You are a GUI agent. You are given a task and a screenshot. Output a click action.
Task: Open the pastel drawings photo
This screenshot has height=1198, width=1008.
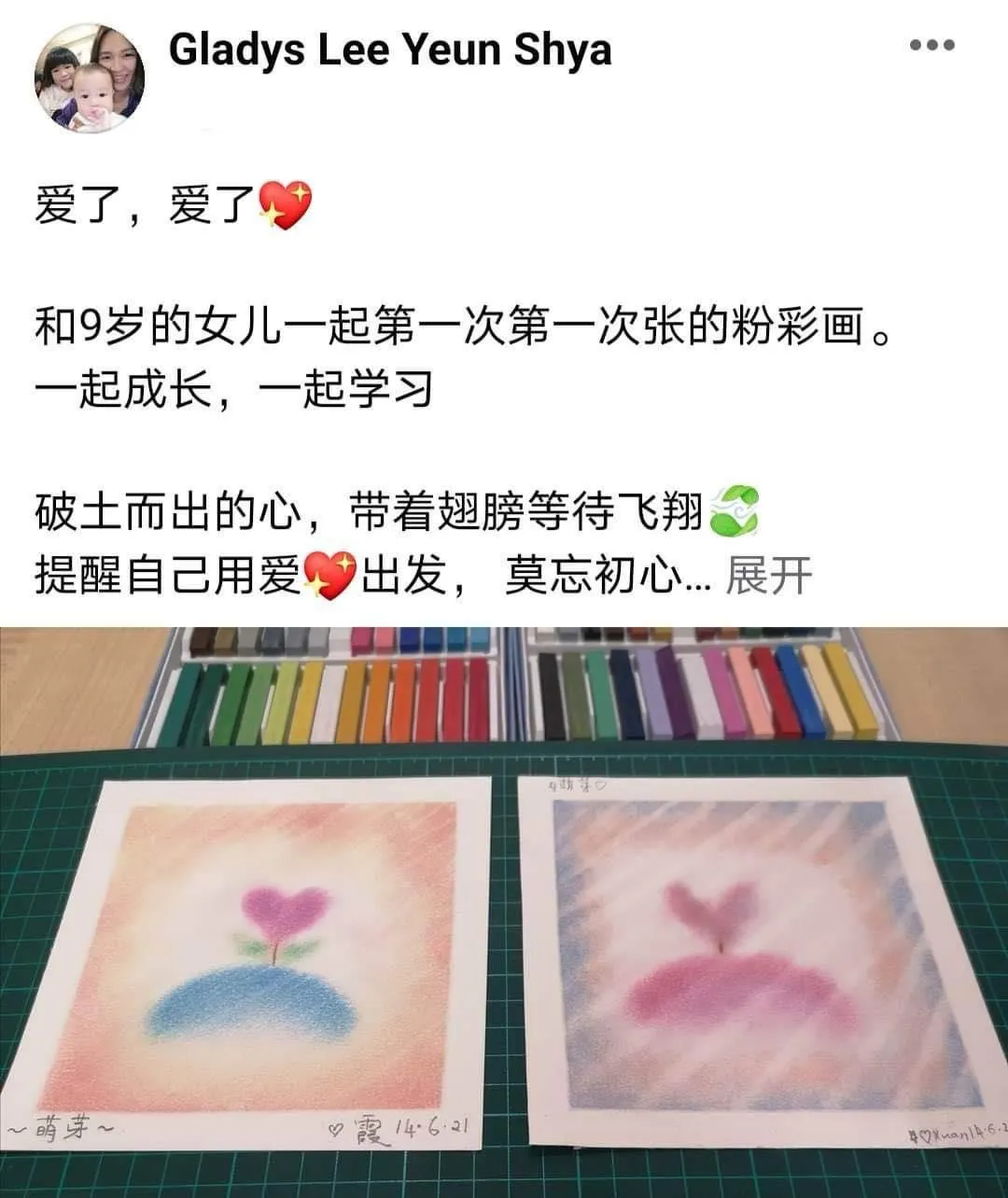point(504,911)
